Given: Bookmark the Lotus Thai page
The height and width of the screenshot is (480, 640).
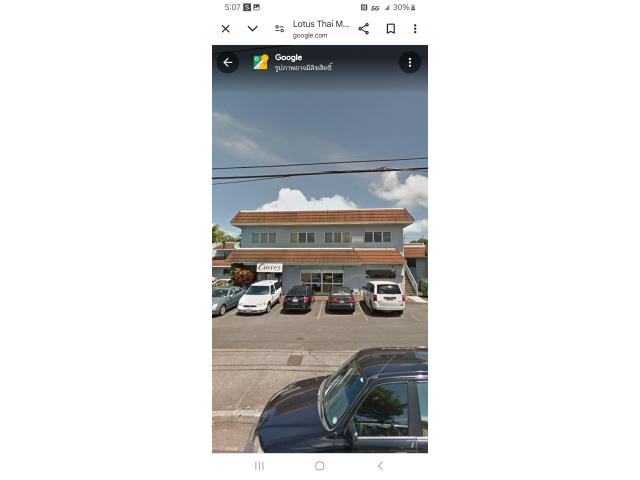Looking at the screenshot, I should pos(391,29).
